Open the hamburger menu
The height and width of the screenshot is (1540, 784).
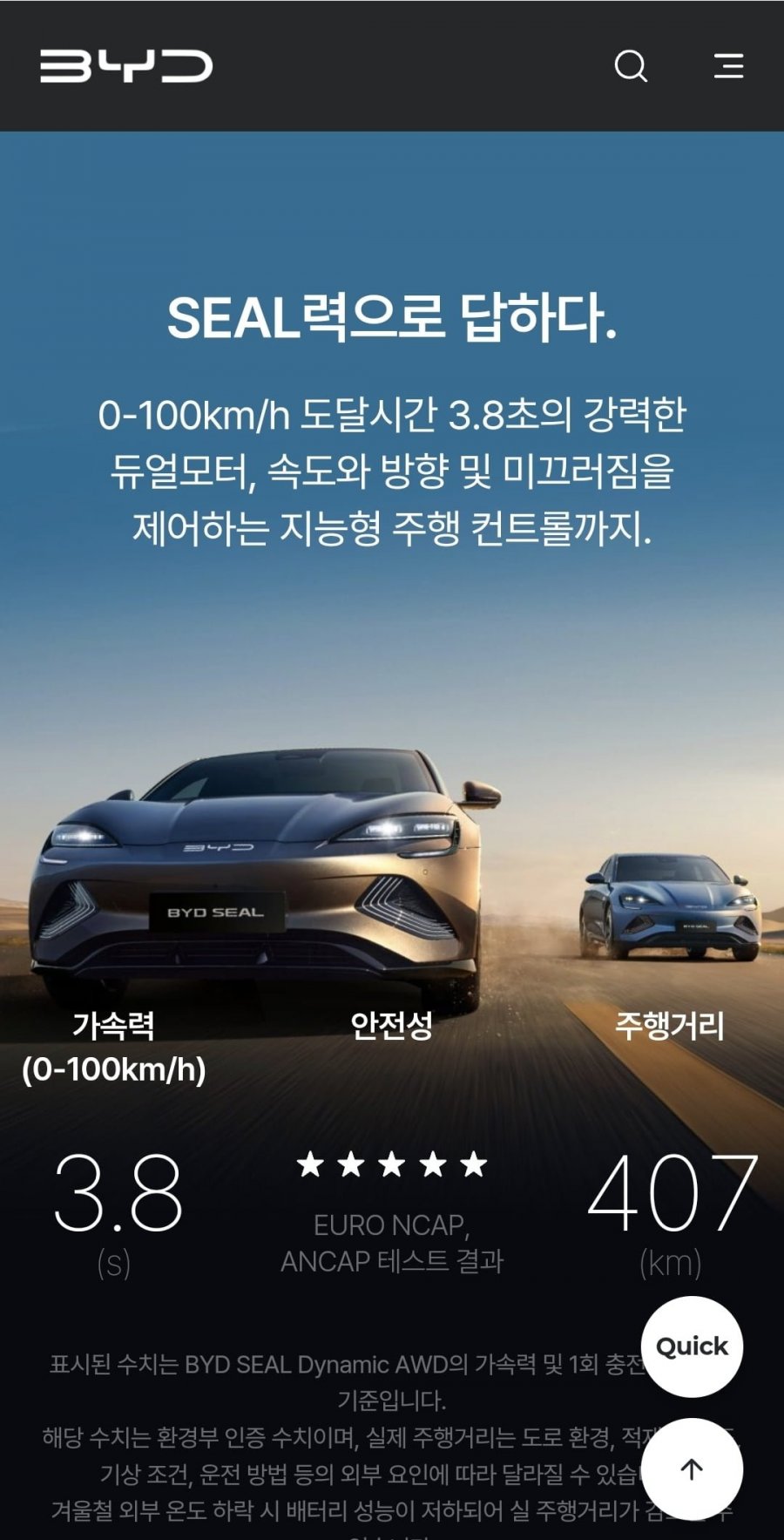[728, 65]
